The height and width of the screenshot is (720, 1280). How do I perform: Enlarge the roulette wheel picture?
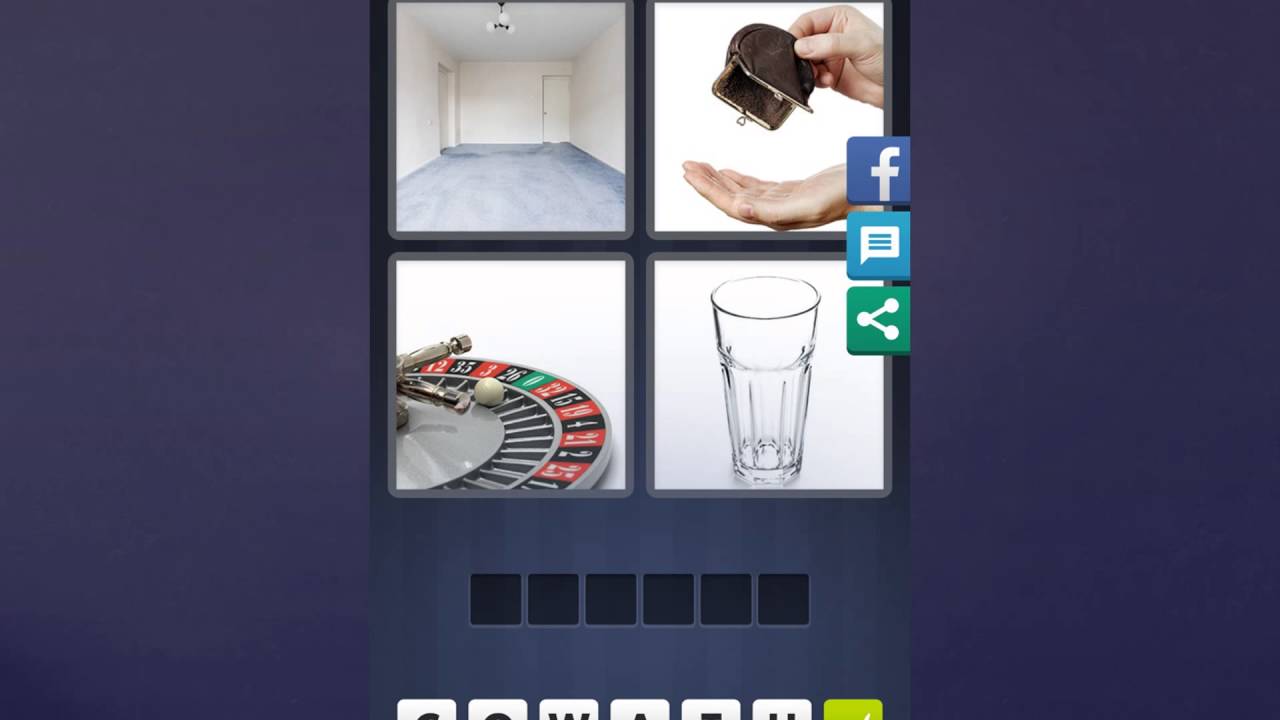(x=510, y=374)
